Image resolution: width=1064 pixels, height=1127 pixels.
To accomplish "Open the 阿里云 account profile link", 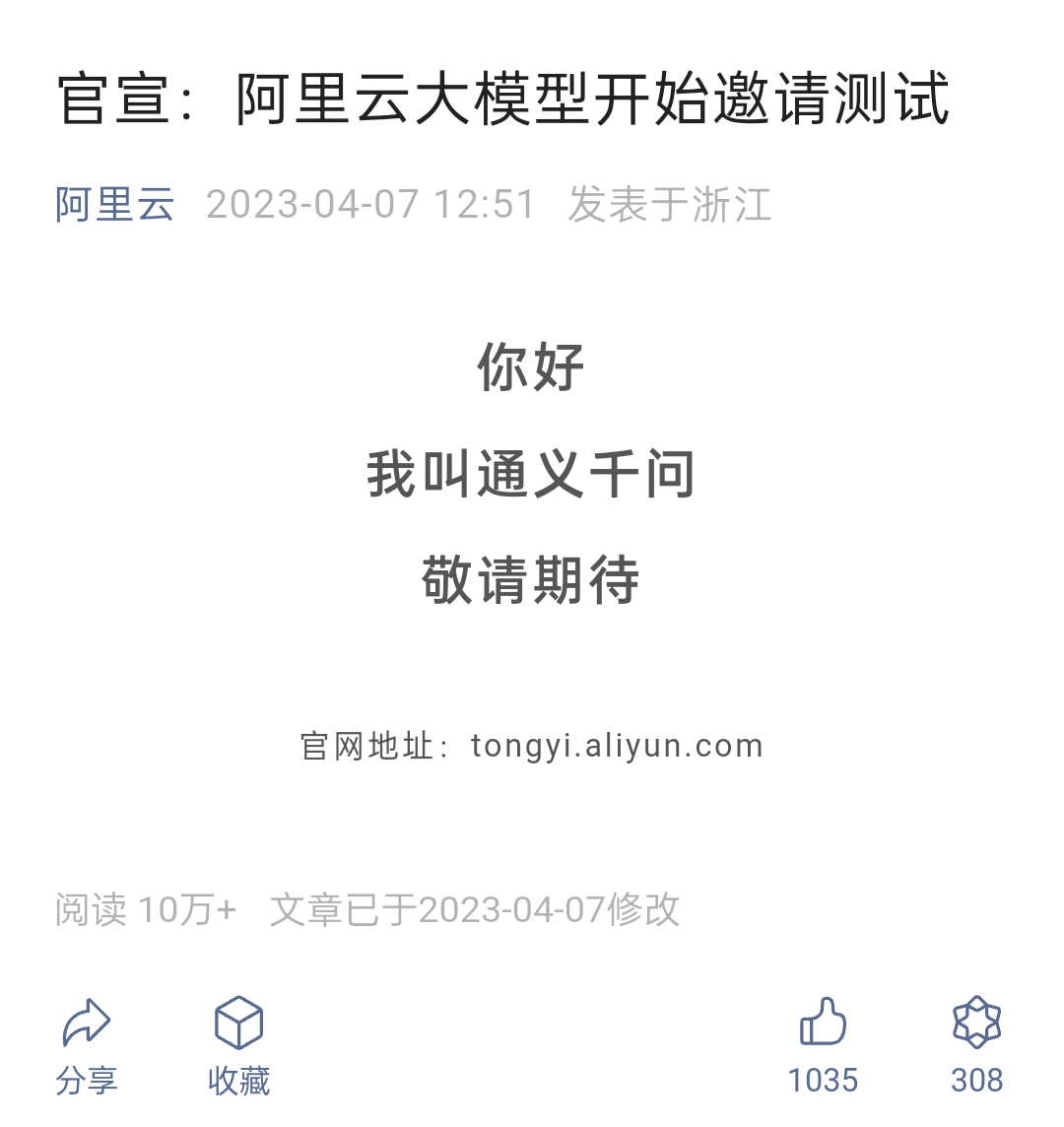I will pyautogui.click(x=115, y=205).
